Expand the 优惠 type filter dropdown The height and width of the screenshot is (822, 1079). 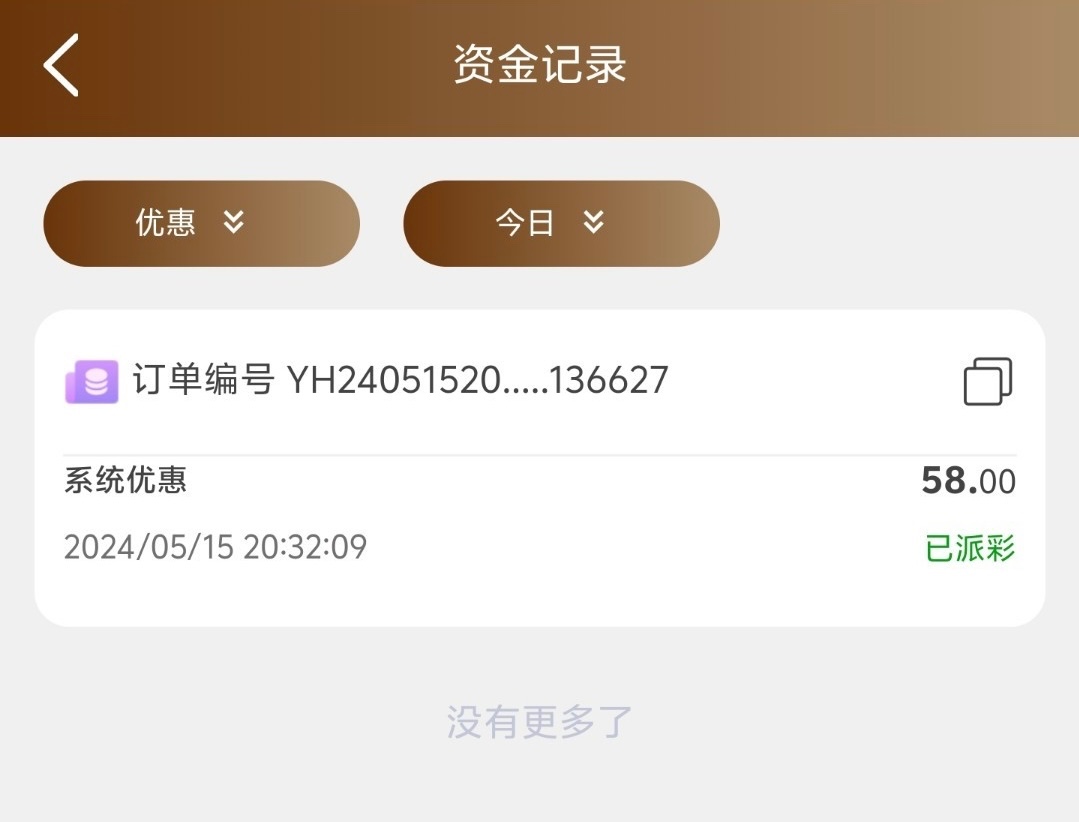click(x=201, y=223)
